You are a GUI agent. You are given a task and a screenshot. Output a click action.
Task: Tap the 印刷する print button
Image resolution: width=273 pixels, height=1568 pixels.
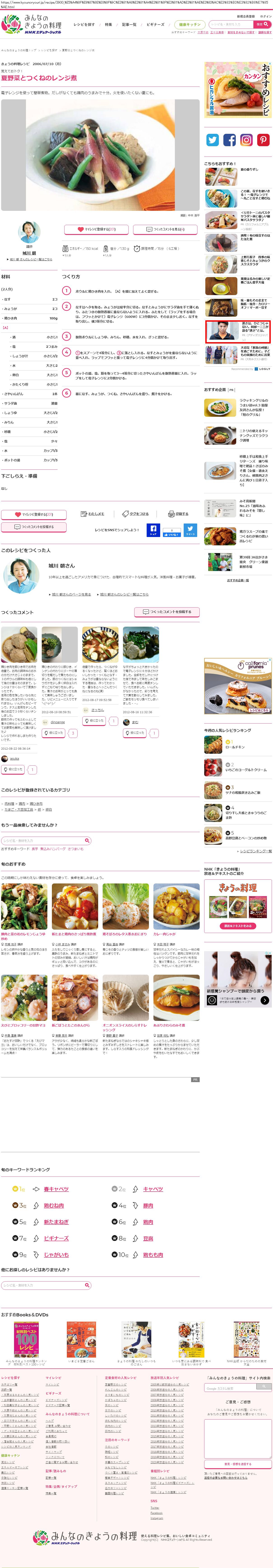tap(178, 514)
